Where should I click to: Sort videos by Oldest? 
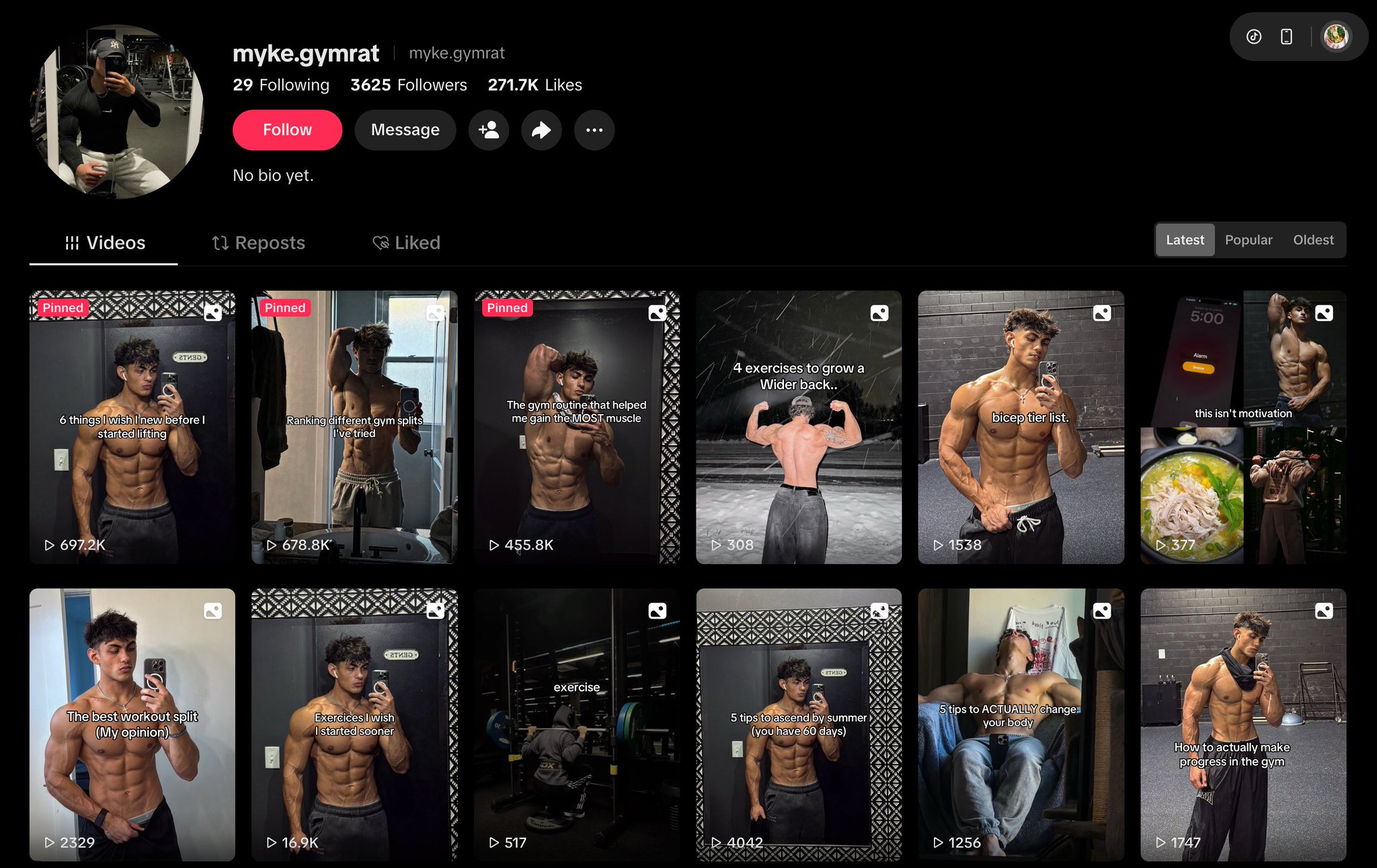tap(1312, 240)
